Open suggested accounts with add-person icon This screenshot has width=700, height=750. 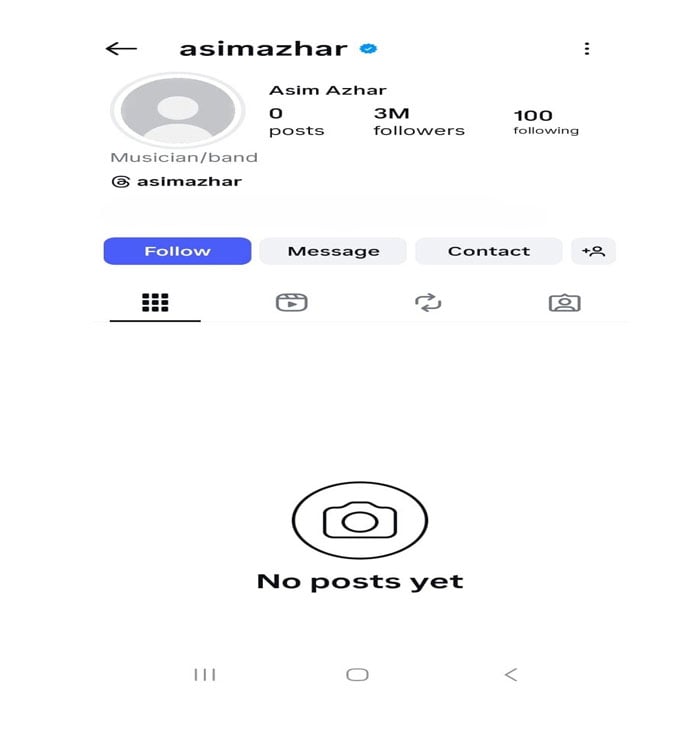click(594, 251)
